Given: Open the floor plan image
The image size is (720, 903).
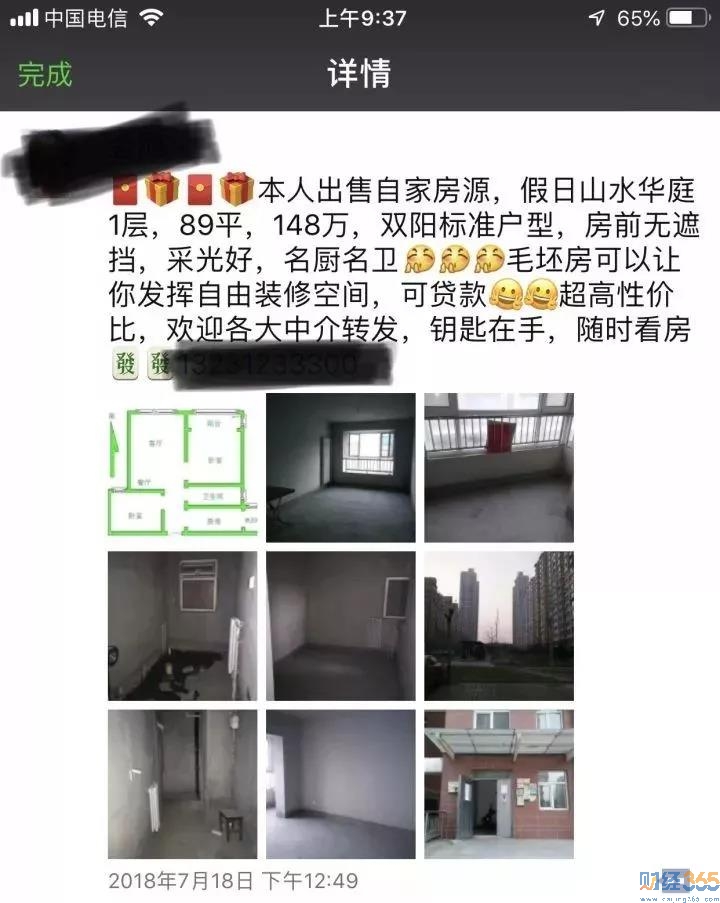Looking at the screenshot, I should (x=182, y=468).
